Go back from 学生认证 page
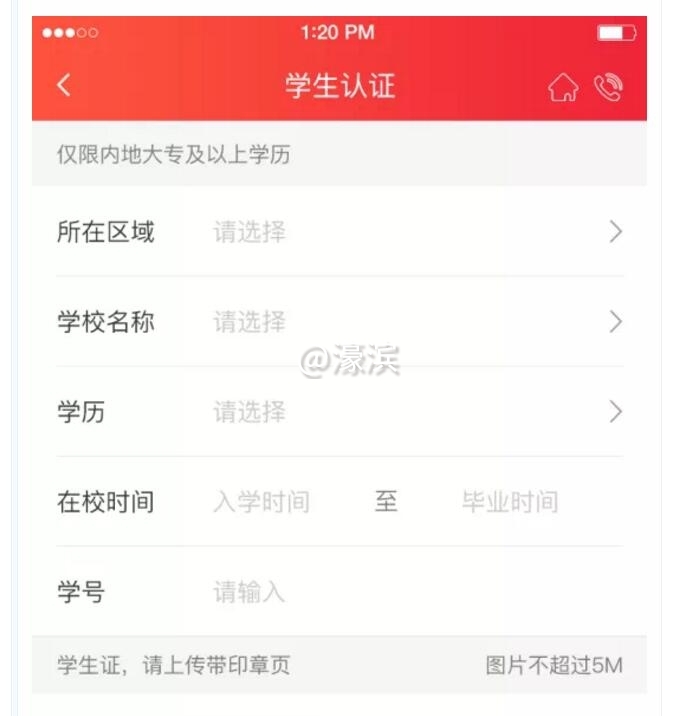The width and height of the screenshot is (697, 716). point(64,85)
